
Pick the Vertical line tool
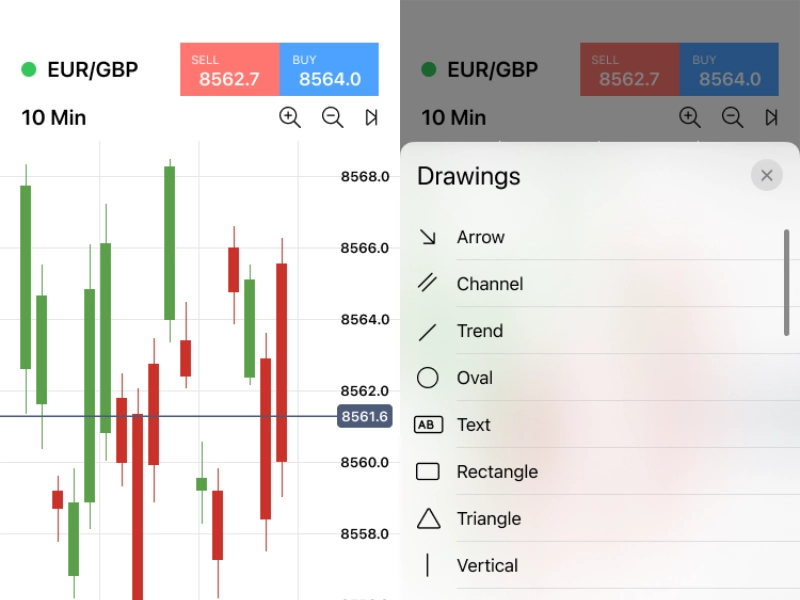coord(486,566)
